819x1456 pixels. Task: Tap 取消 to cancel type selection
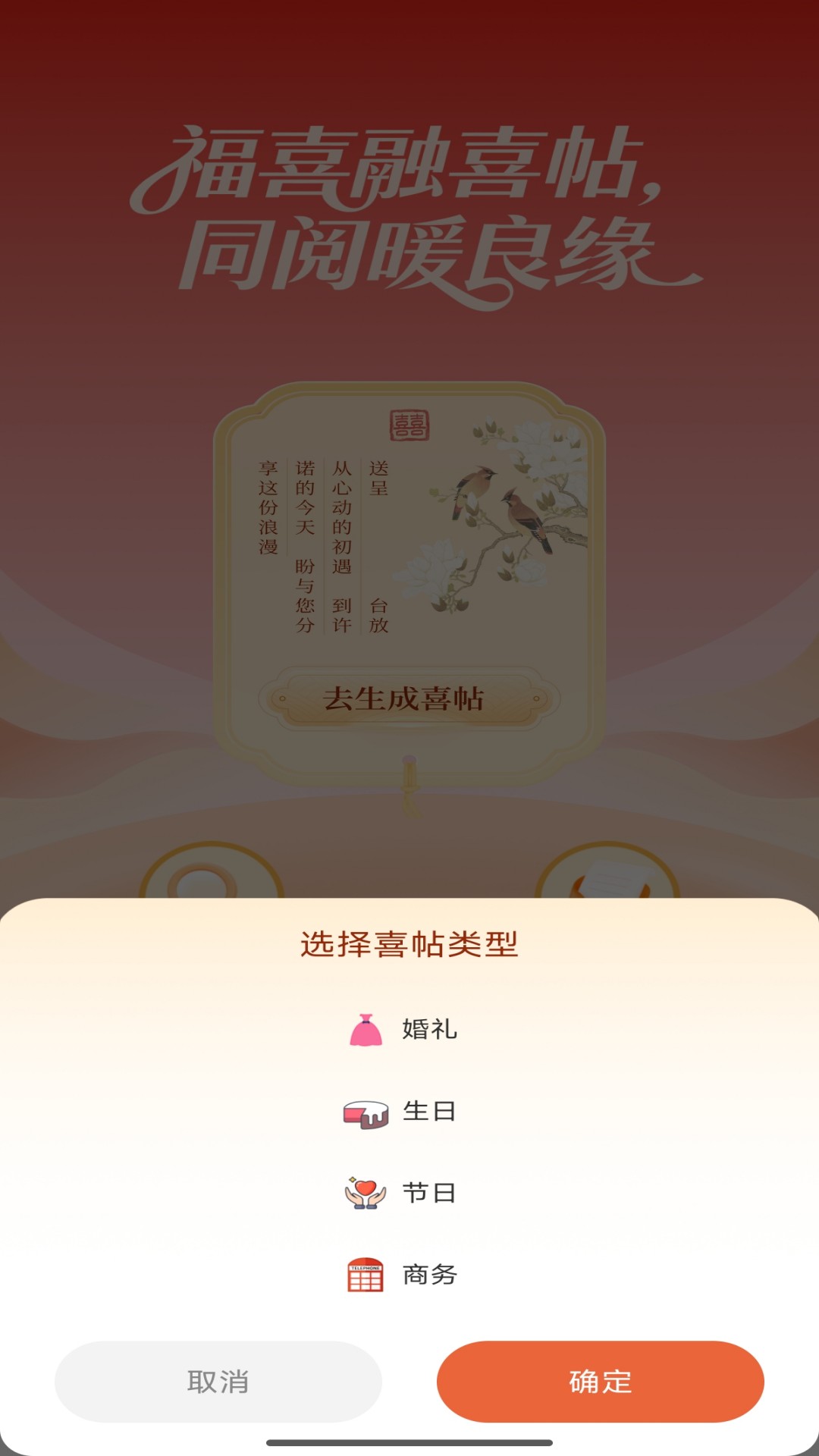[218, 1382]
